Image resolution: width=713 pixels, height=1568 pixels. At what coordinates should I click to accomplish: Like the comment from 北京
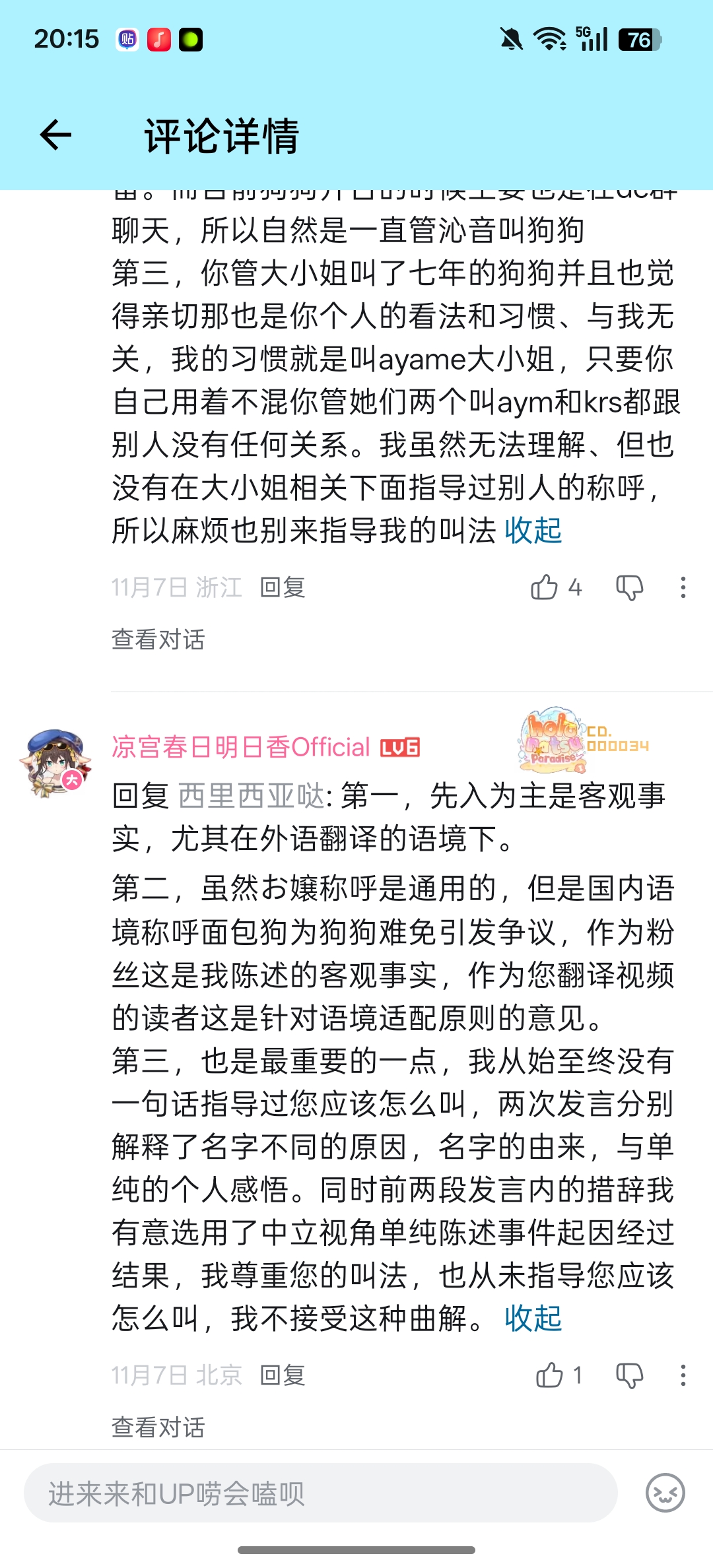(x=549, y=1375)
